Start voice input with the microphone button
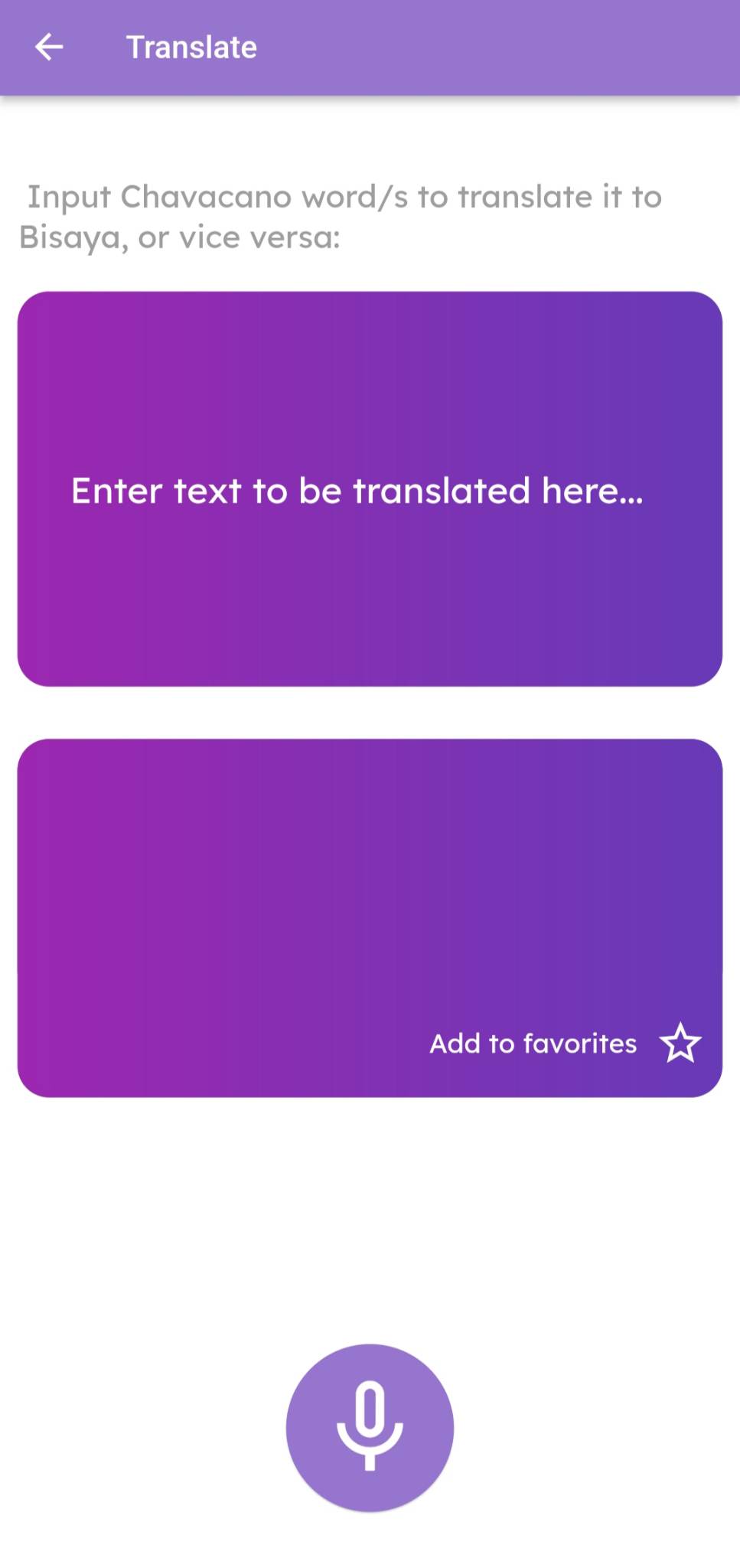 click(370, 1427)
